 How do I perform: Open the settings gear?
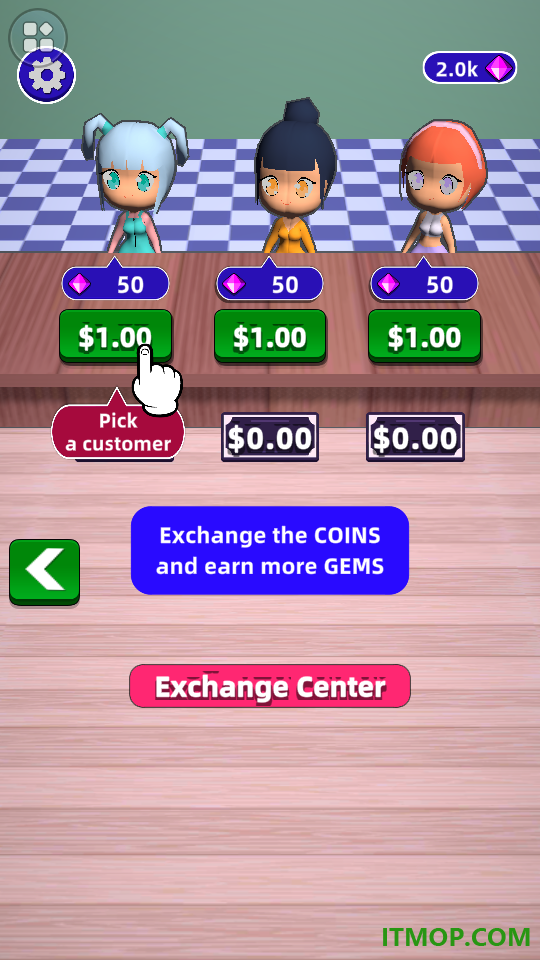tap(47, 76)
